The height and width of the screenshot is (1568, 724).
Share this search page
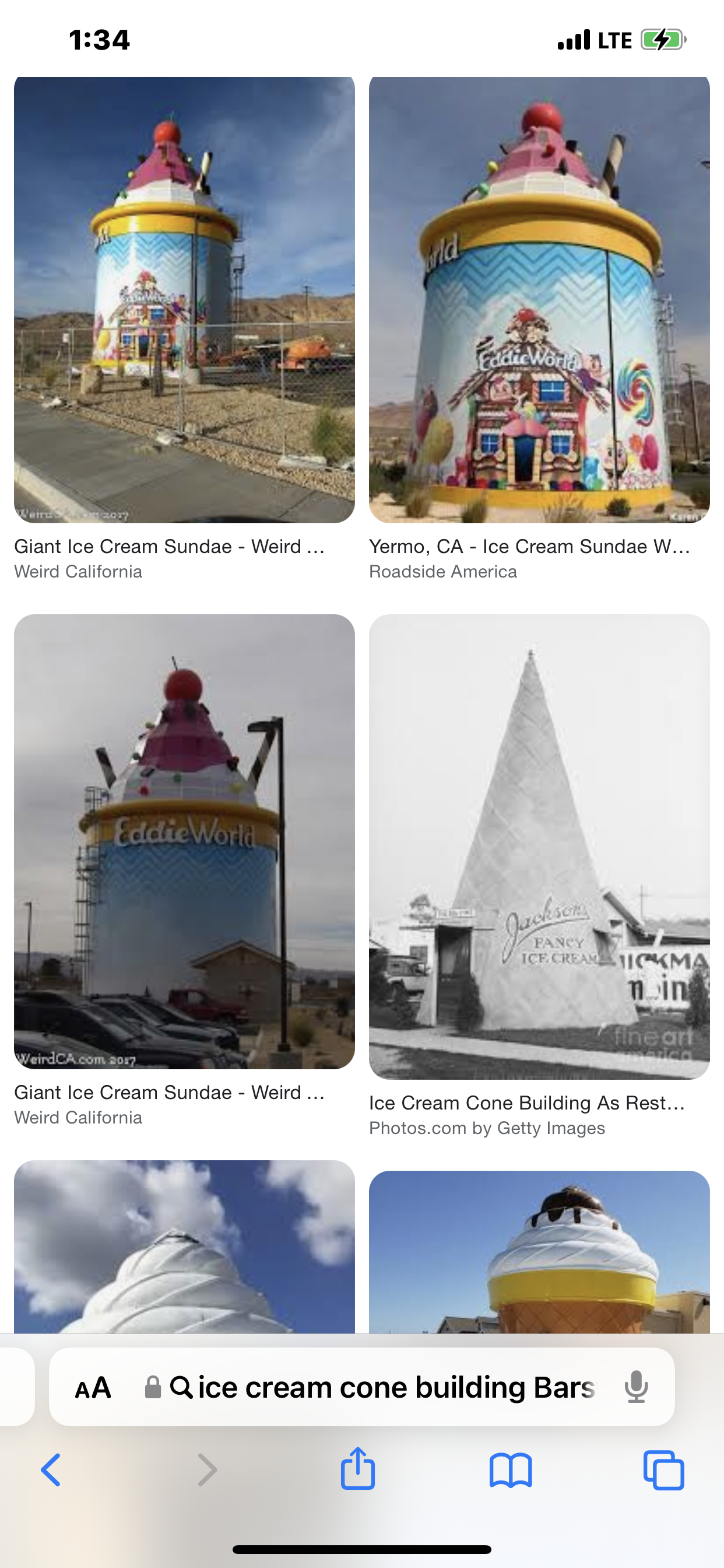coord(358,1469)
